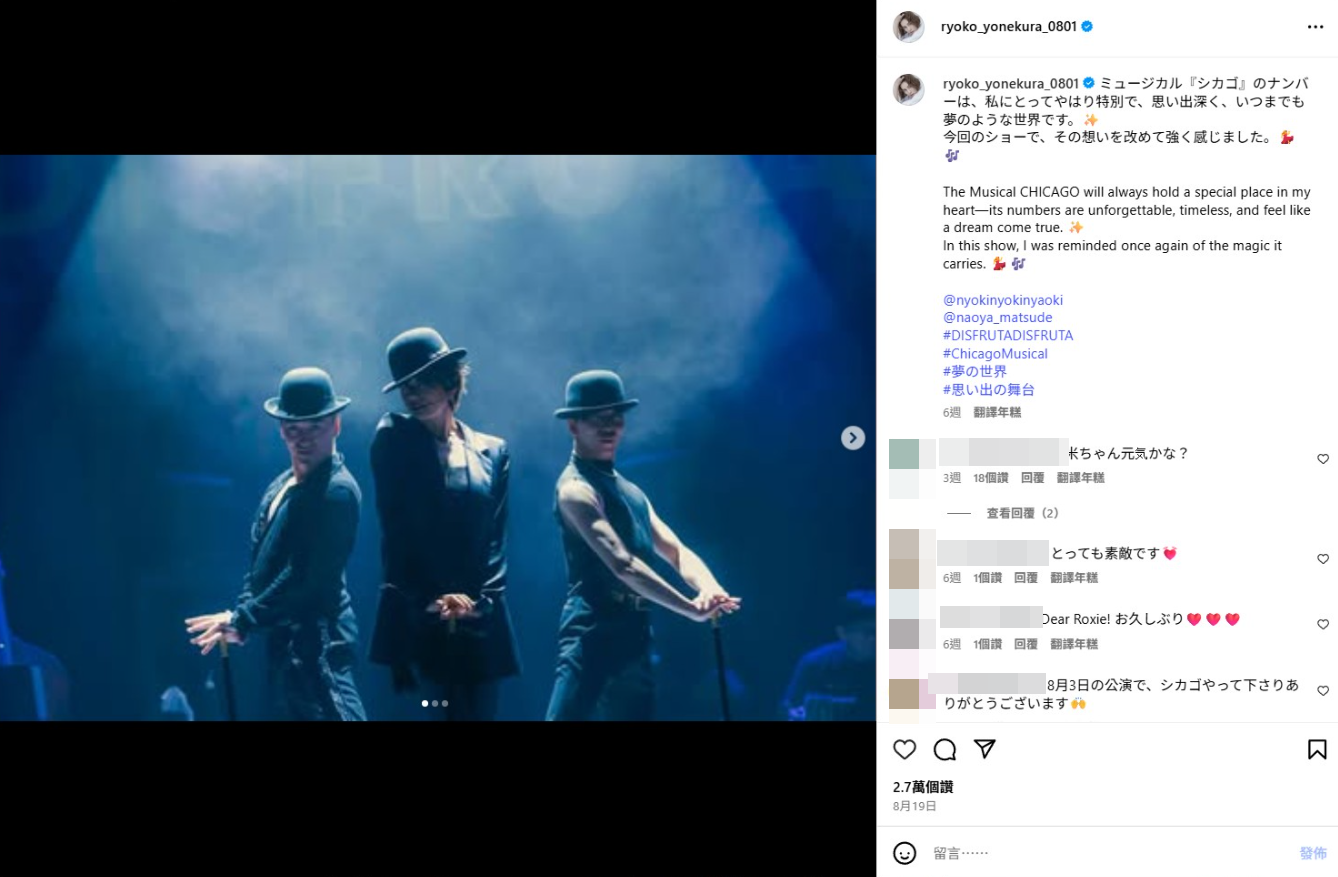Open hashtag #夢の世界
Viewport: 1338px width, 877px height.
coord(974,372)
